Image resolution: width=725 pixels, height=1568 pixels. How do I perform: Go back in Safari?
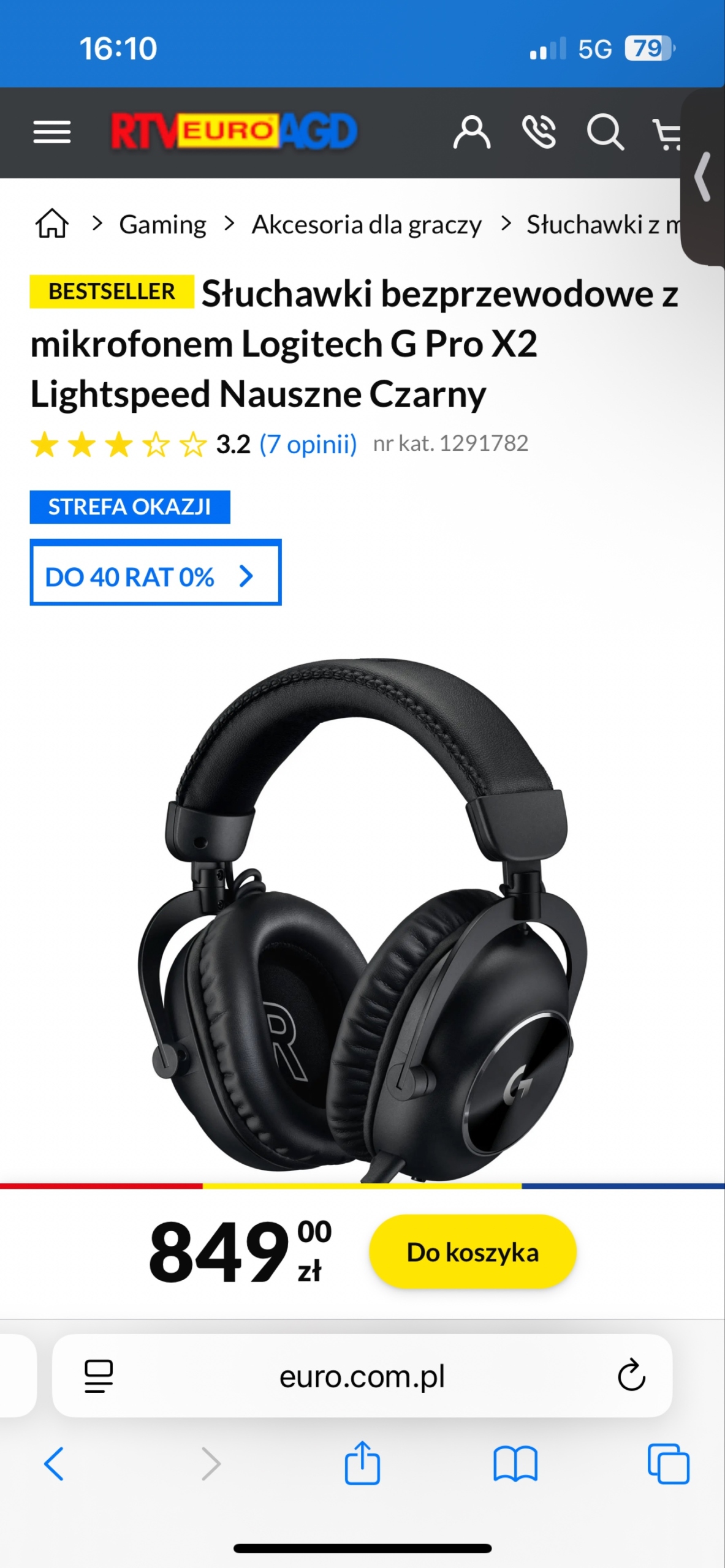[54, 1464]
